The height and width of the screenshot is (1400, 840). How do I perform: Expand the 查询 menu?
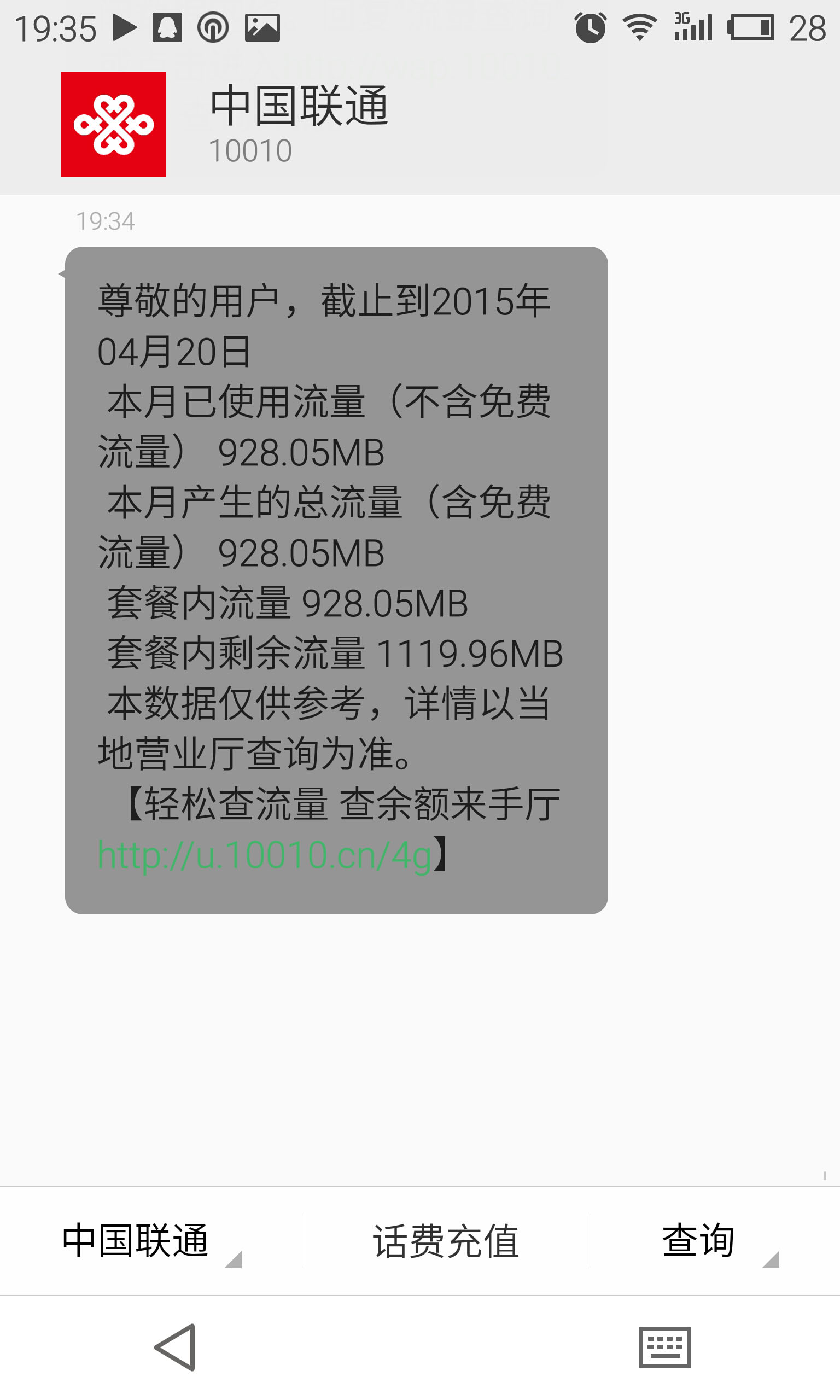click(714, 1240)
